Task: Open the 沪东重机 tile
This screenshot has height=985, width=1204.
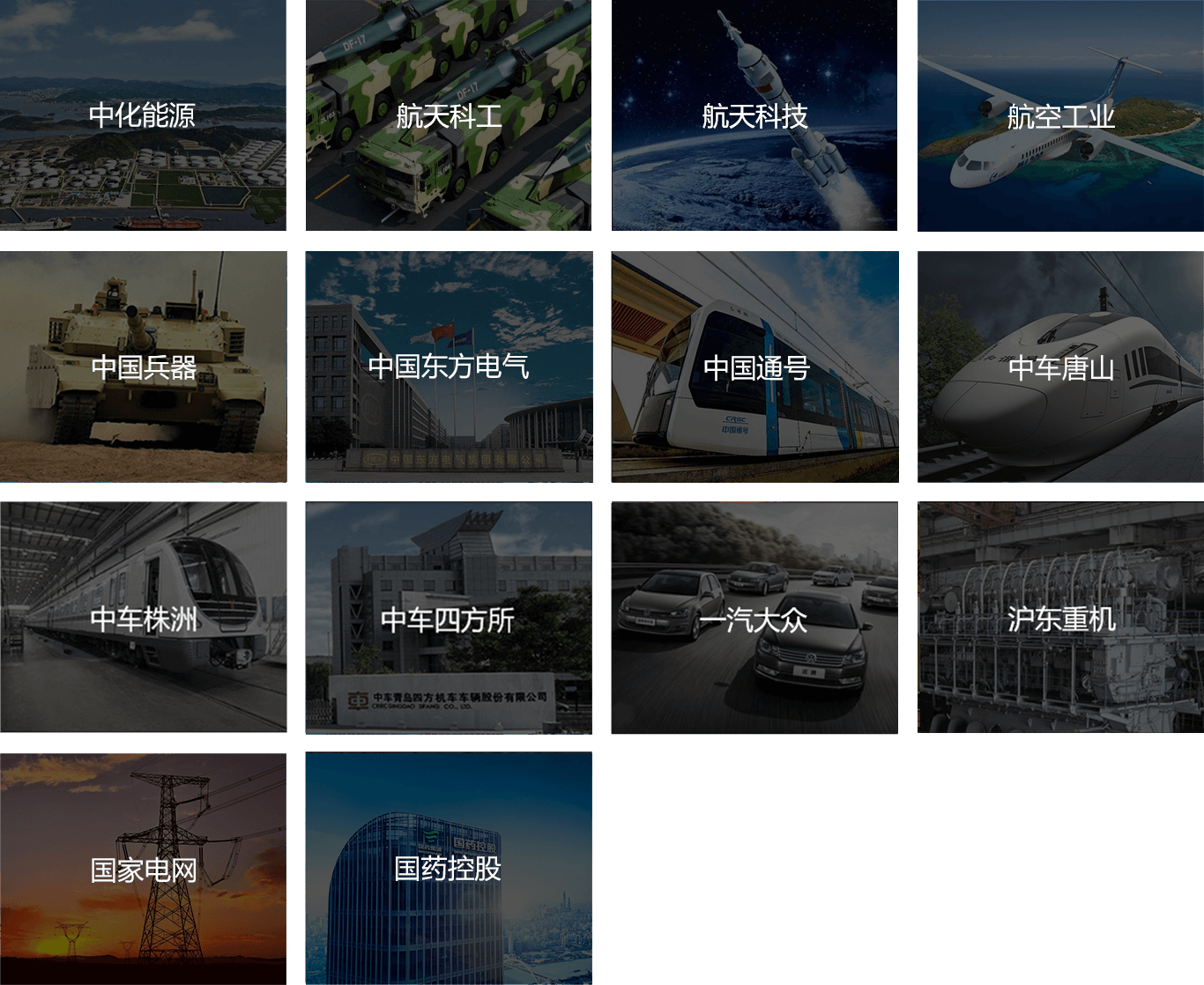Action: tap(1060, 618)
